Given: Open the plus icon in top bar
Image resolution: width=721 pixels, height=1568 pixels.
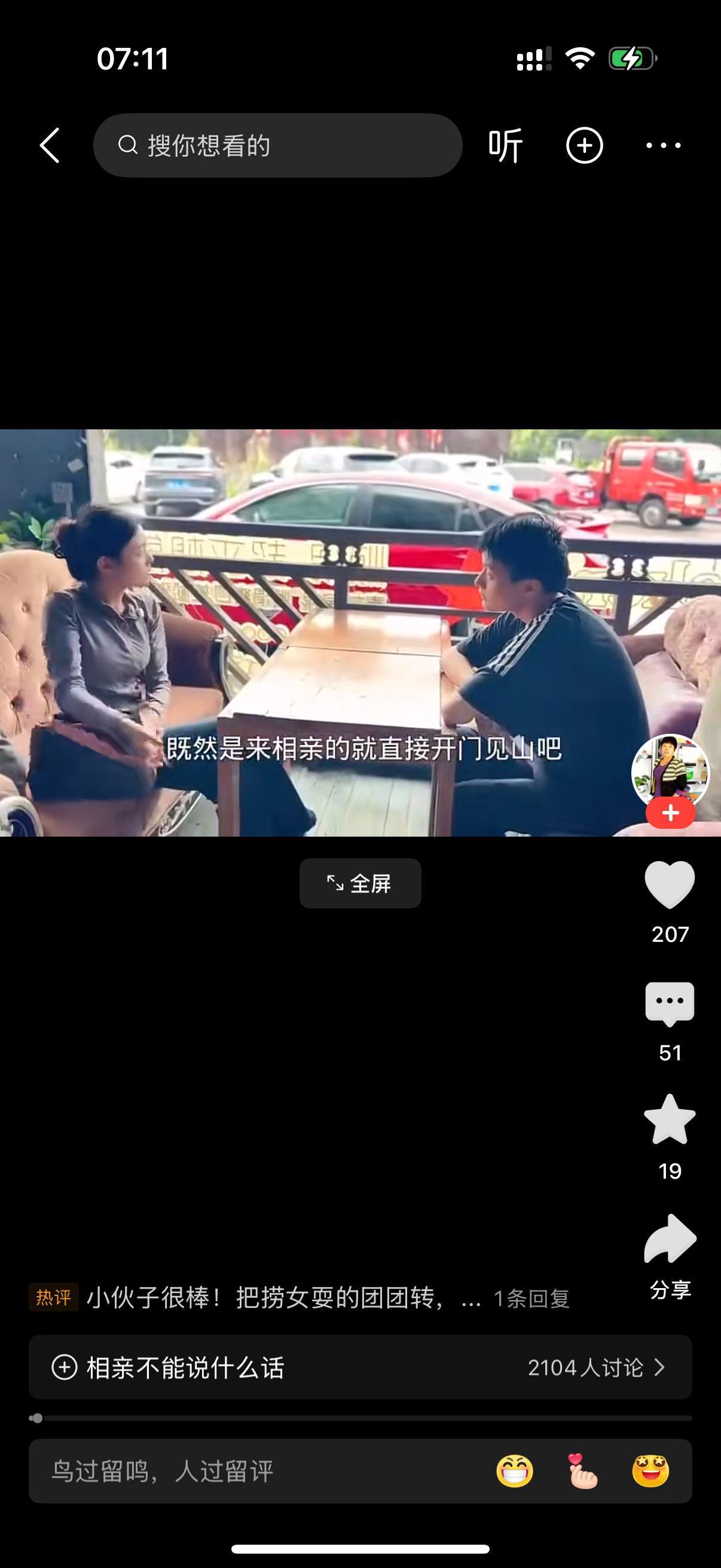Looking at the screenshot, I should point(585,144).
